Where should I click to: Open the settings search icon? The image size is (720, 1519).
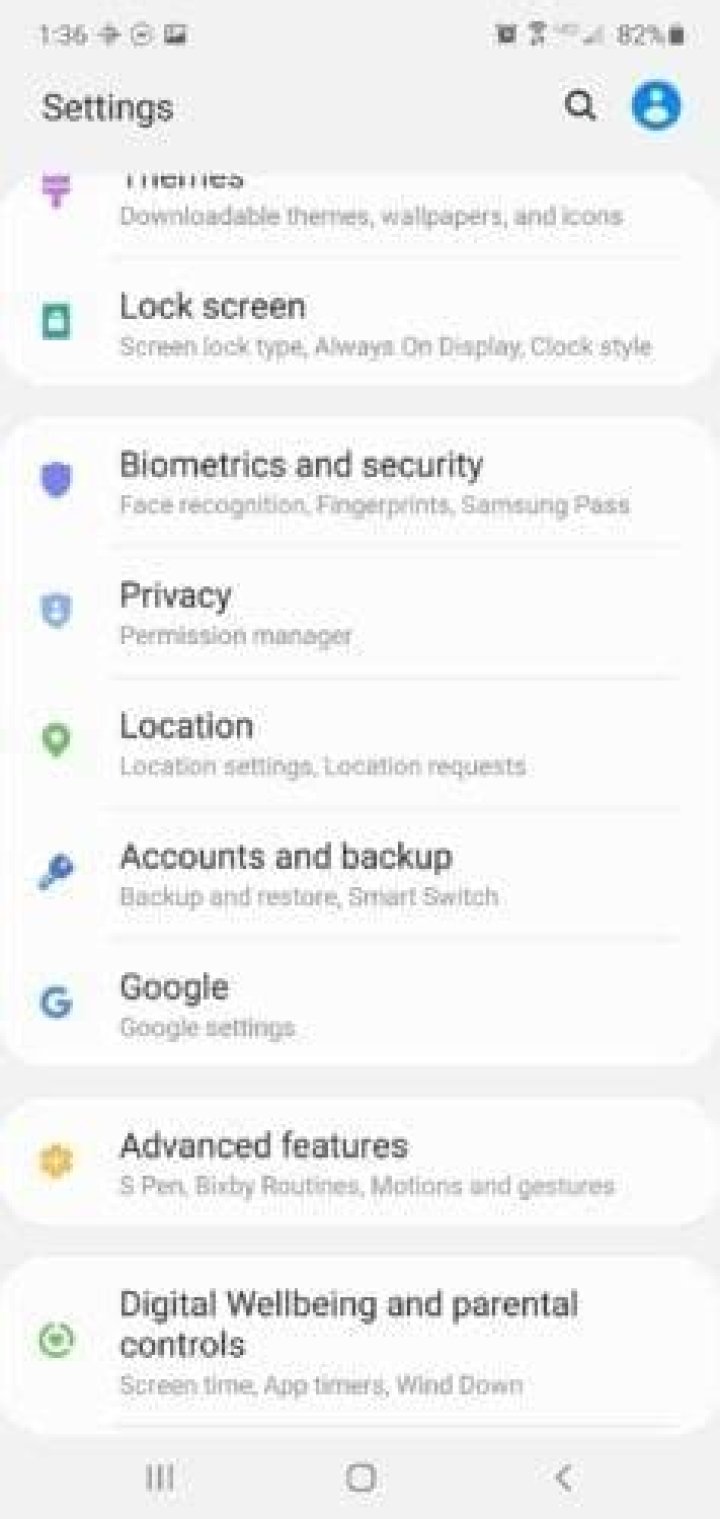click(580, 106)
